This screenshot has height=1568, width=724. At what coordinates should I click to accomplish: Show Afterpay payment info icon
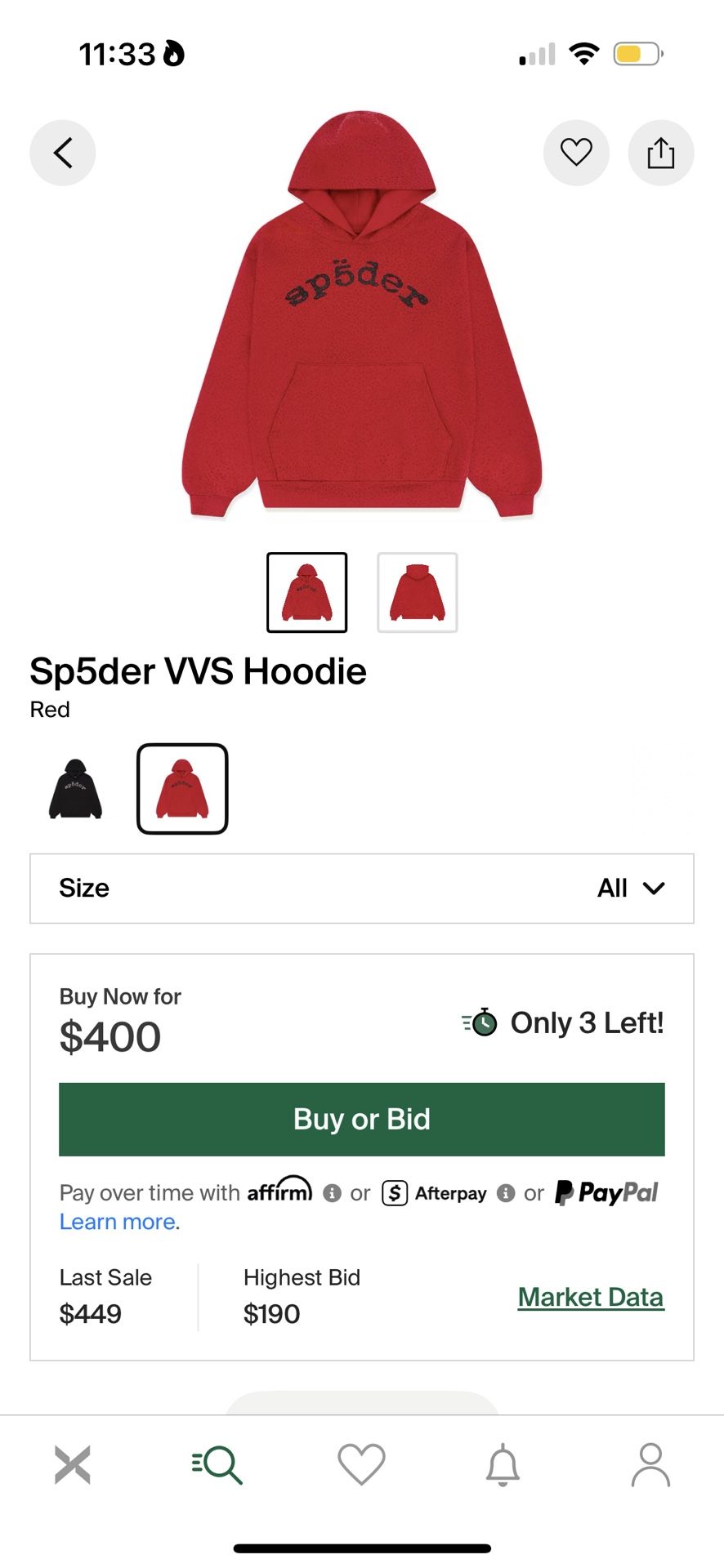[x=506, y=1193]
